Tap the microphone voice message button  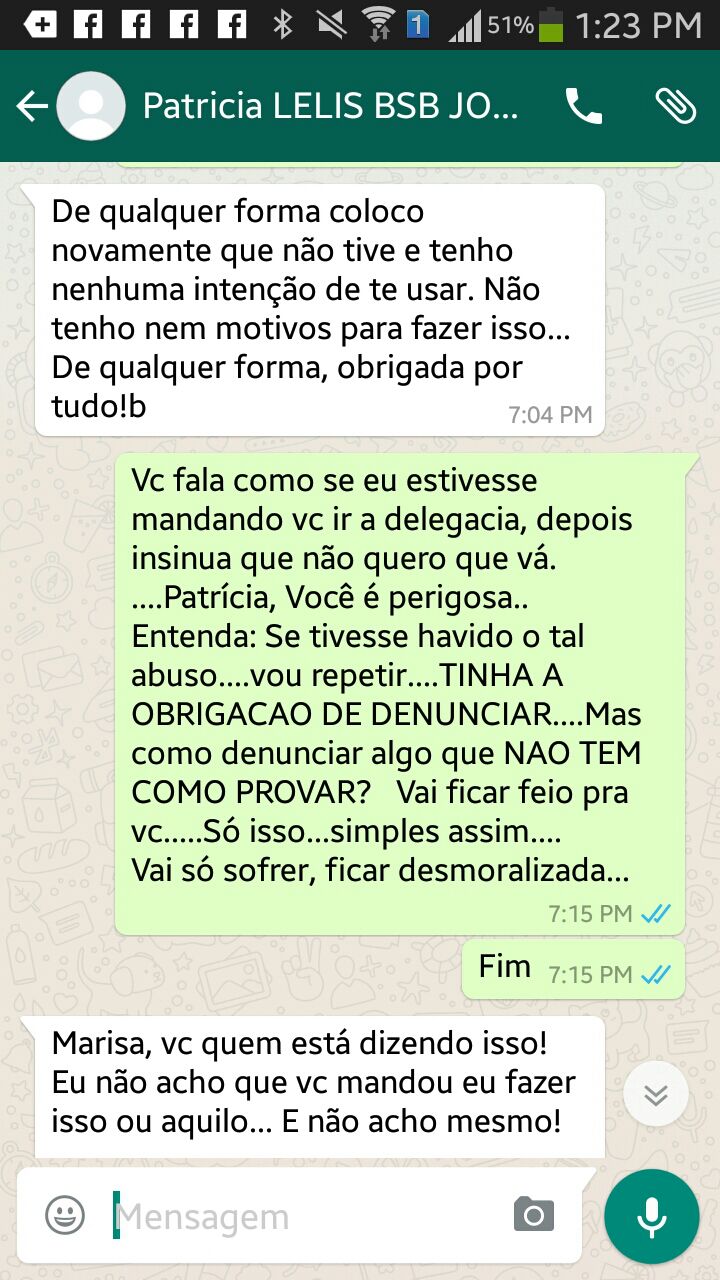tap(652, 1216)
